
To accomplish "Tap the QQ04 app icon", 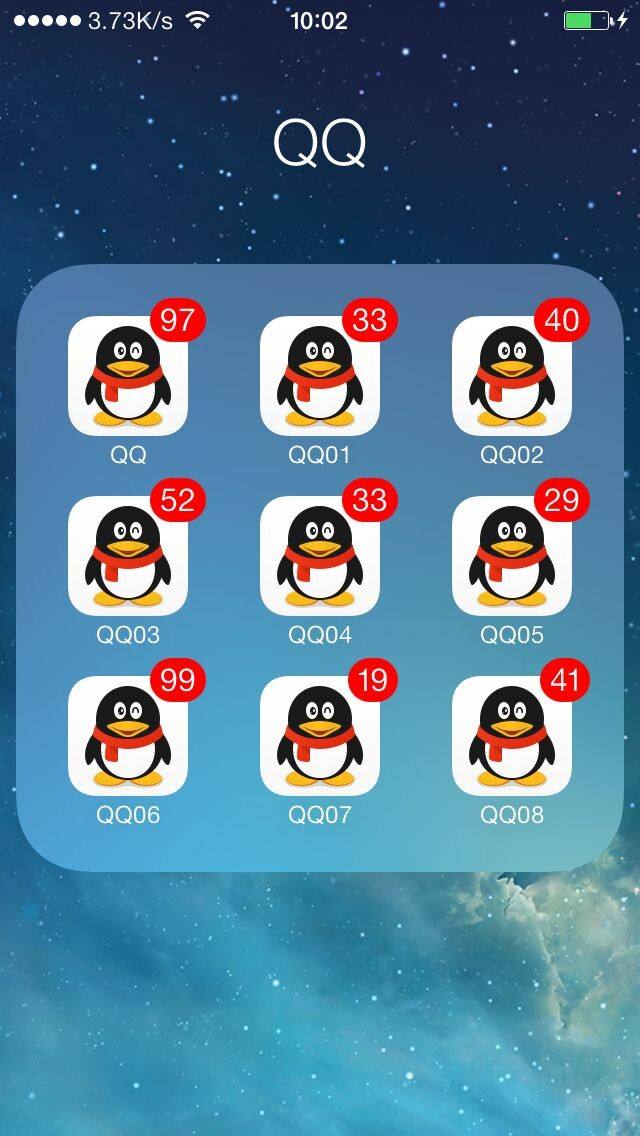I will coord(320,556).
